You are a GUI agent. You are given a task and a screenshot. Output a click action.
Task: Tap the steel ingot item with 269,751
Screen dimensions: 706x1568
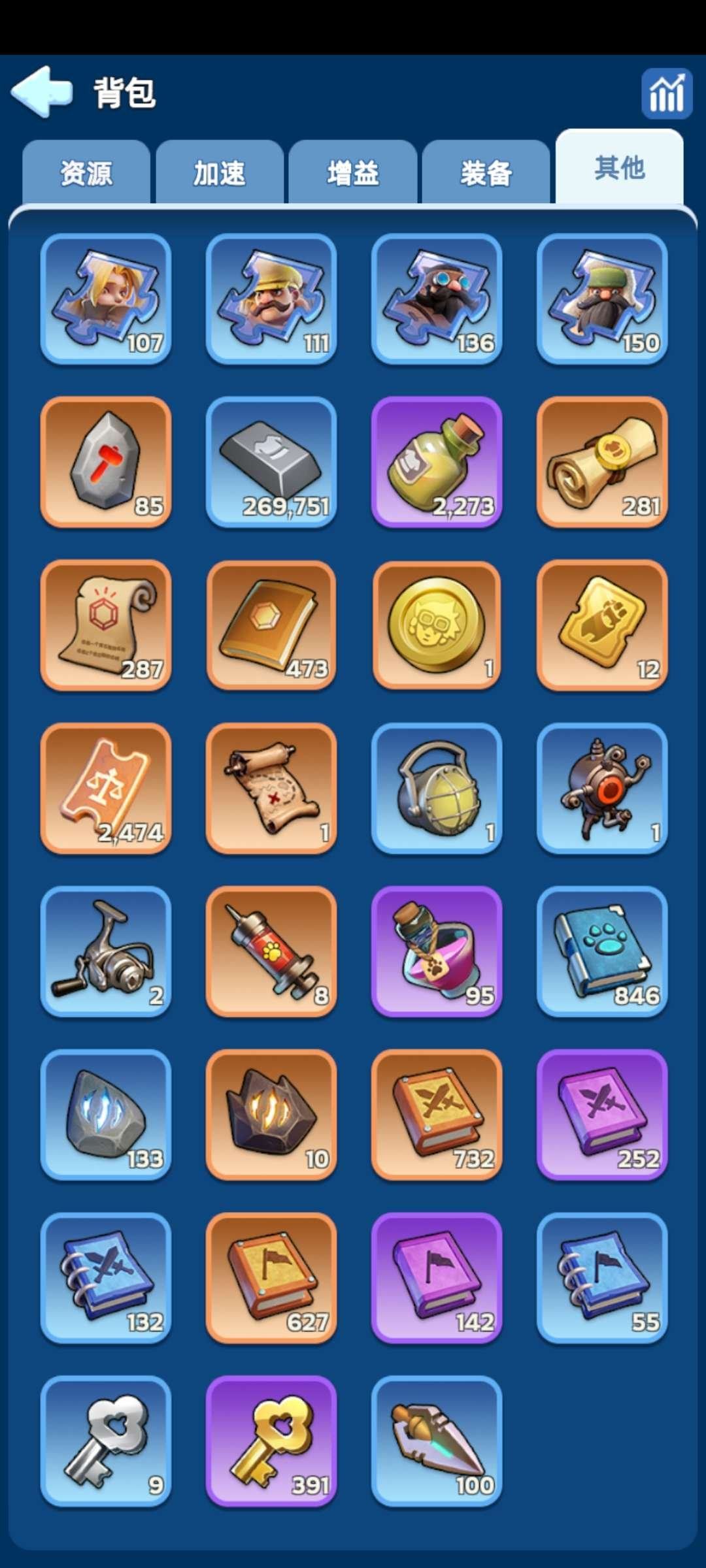(271, 462)
